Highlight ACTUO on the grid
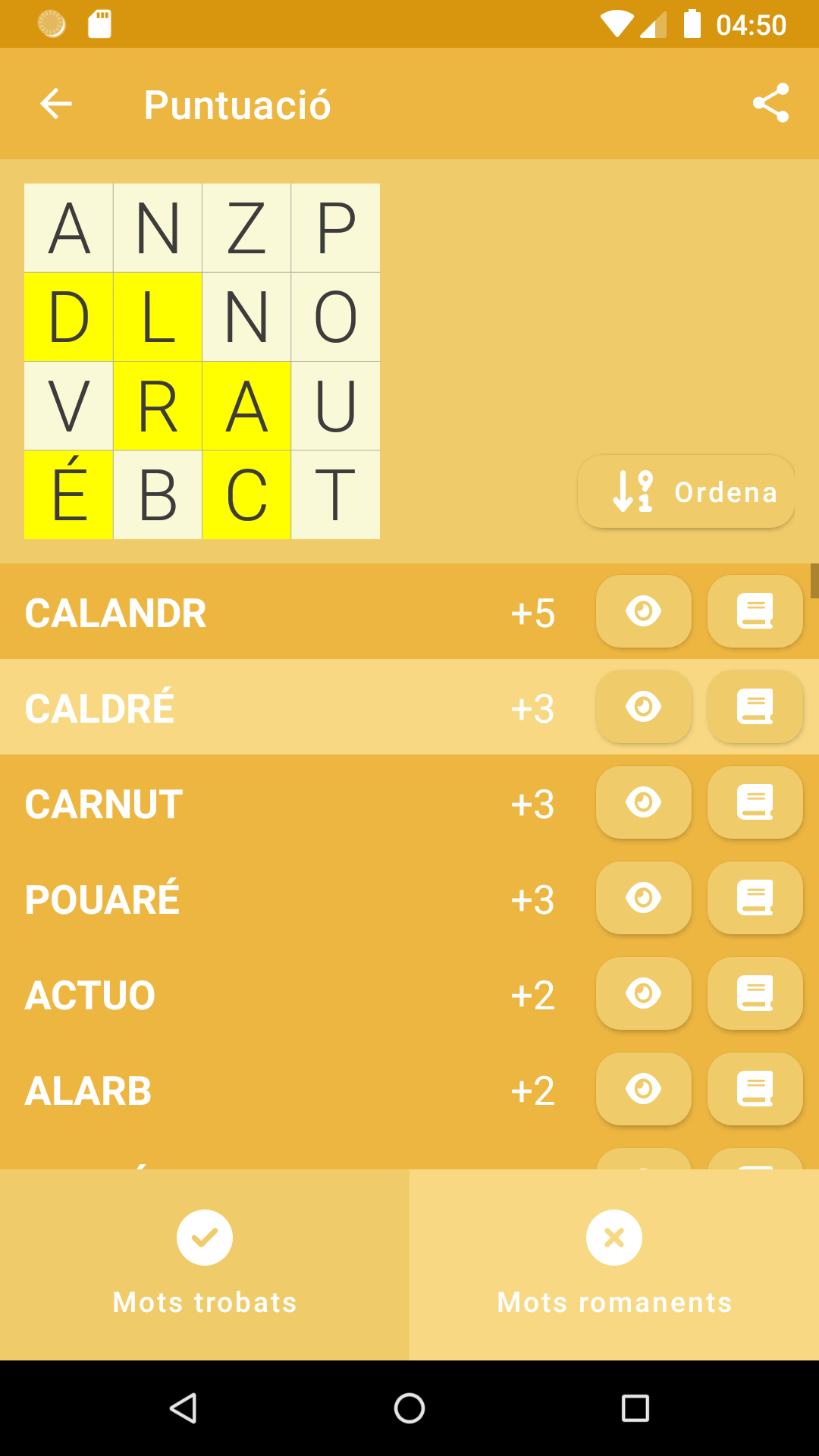819x1456 pixels. point(643,993)
